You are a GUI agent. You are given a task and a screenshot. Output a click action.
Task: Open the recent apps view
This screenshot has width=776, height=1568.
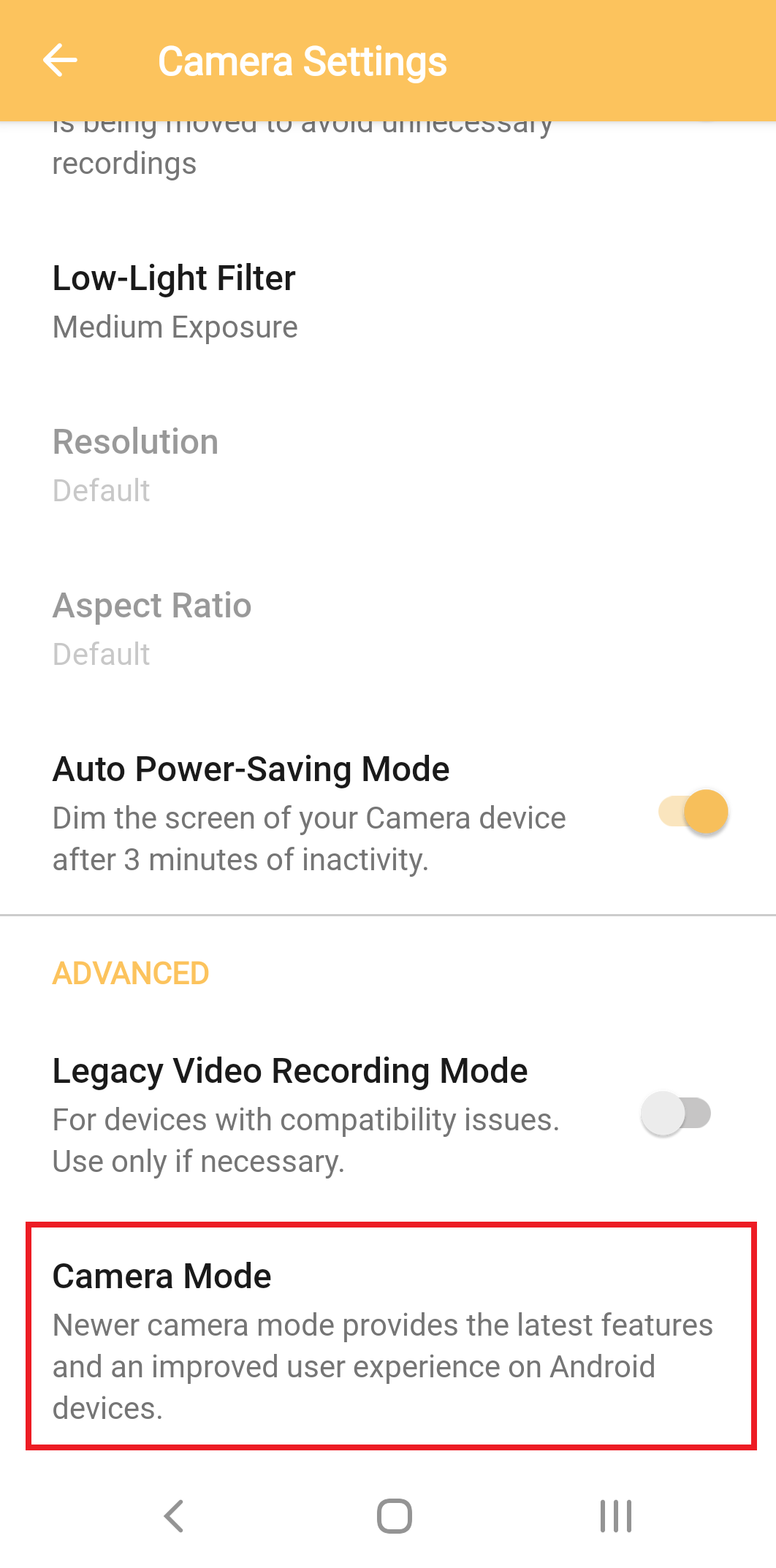[615, 1515]
